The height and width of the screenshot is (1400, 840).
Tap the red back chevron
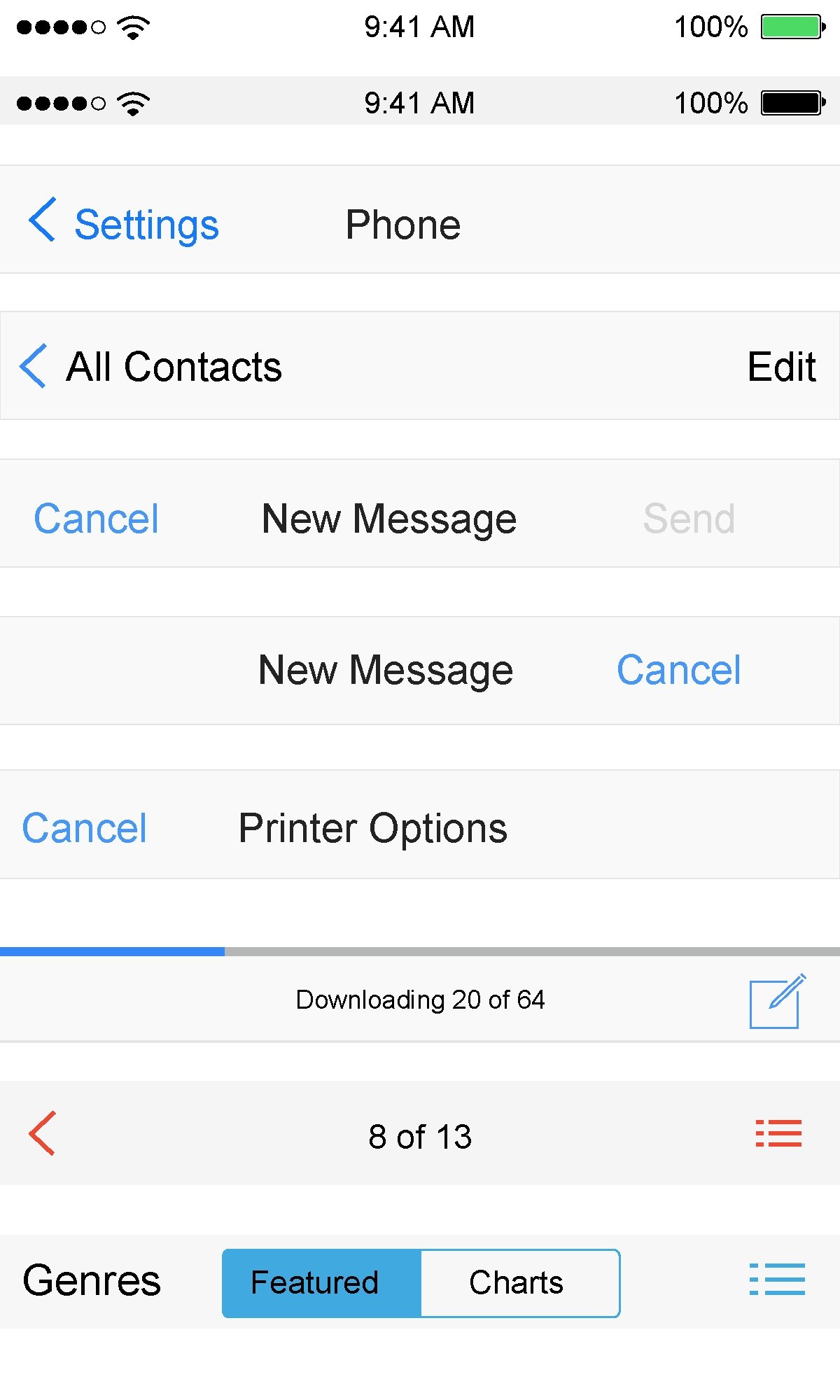(x=43, y=1133)
